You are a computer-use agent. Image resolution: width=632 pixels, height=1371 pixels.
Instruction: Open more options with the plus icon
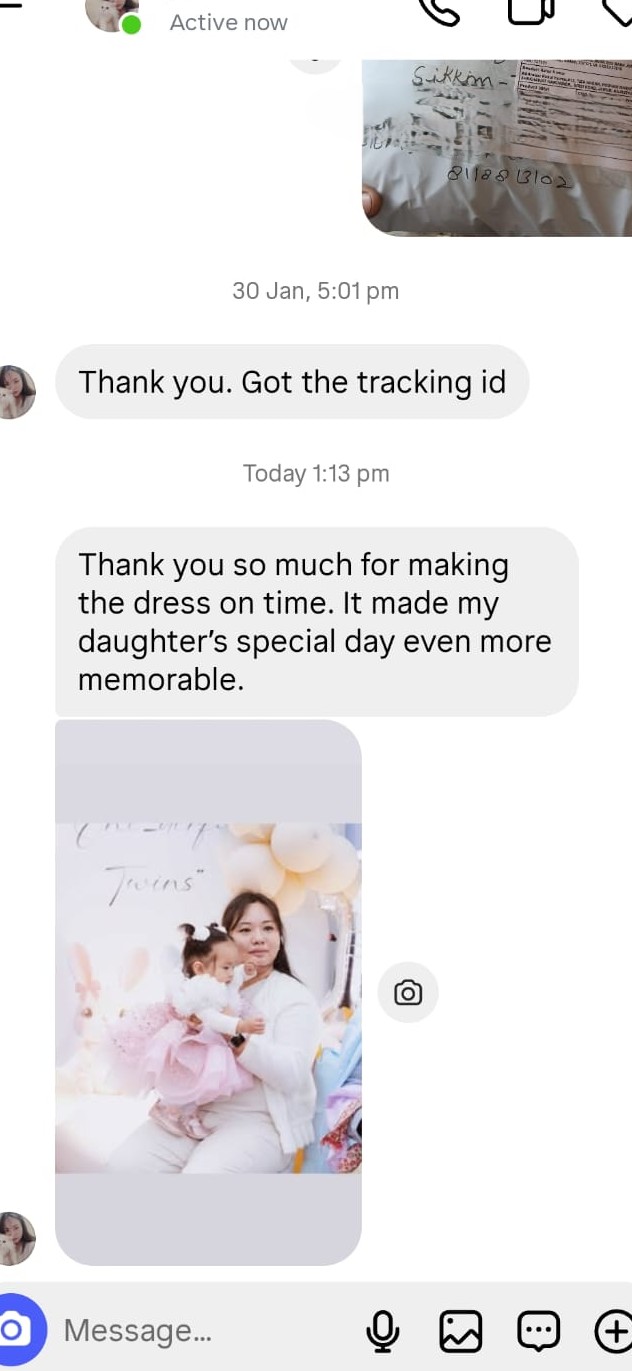coord(612,1331)
